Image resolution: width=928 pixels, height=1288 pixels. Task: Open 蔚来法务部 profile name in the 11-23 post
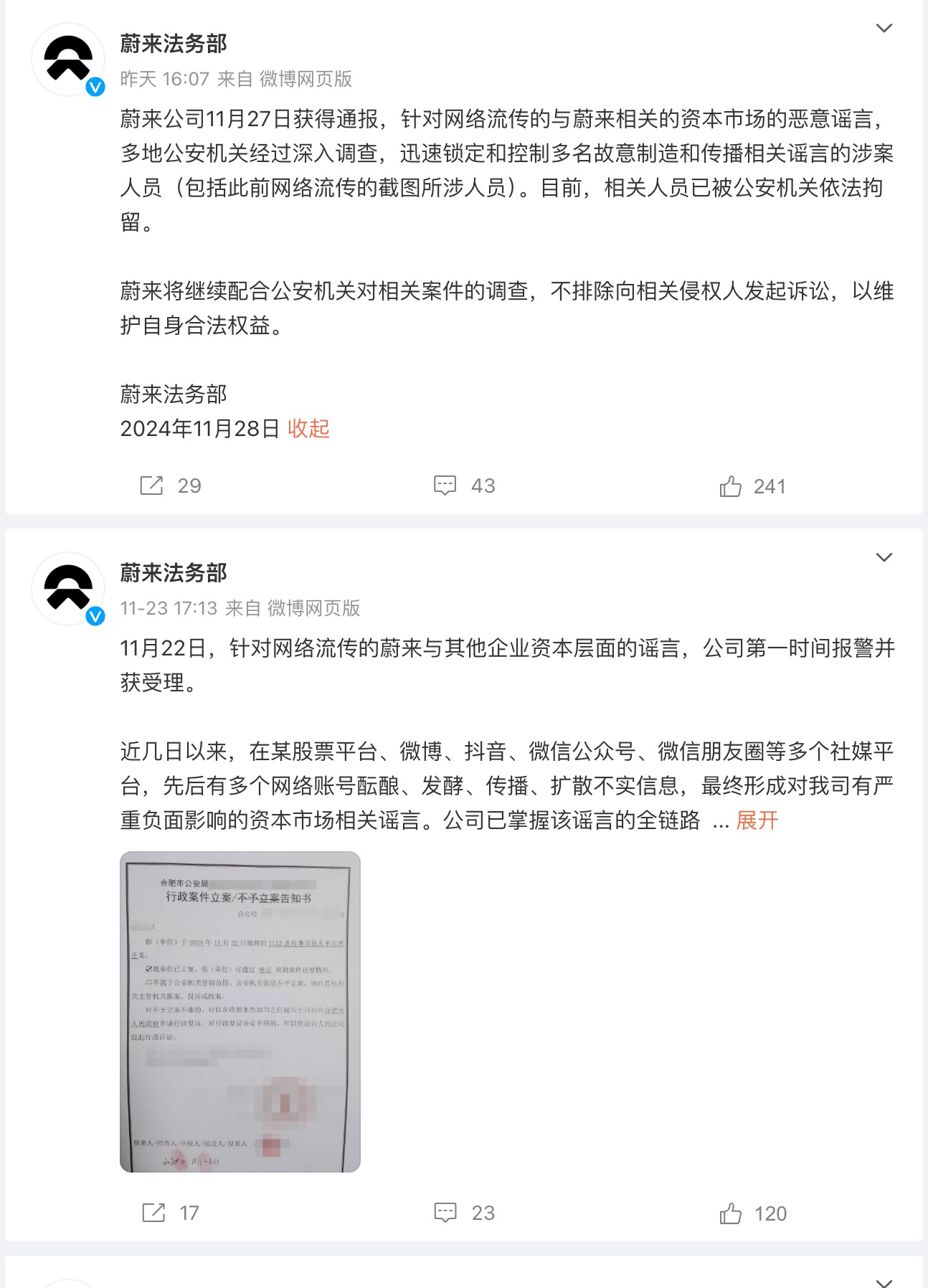click(174, 572)
